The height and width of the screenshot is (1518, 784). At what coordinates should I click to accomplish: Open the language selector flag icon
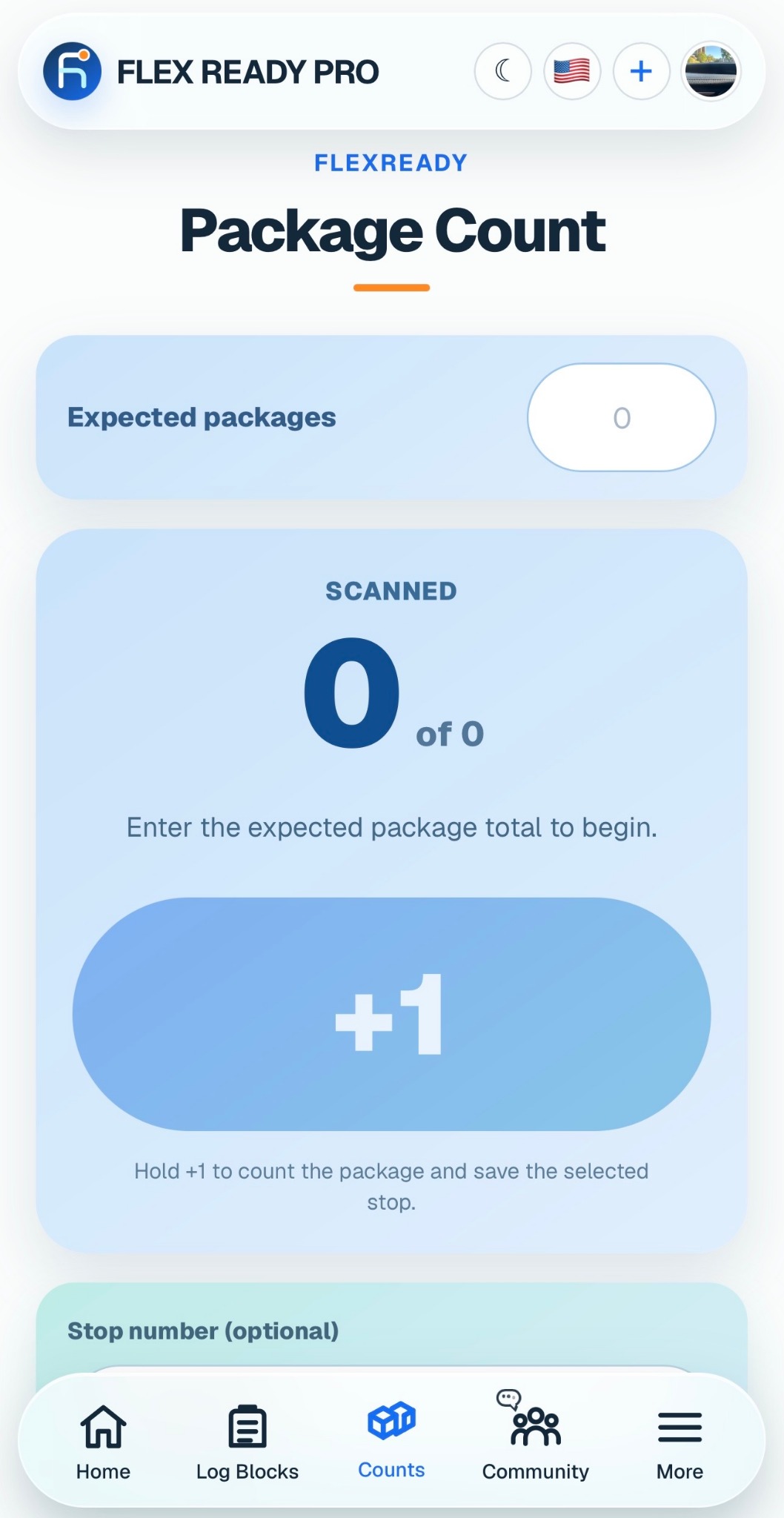point(572,71)
